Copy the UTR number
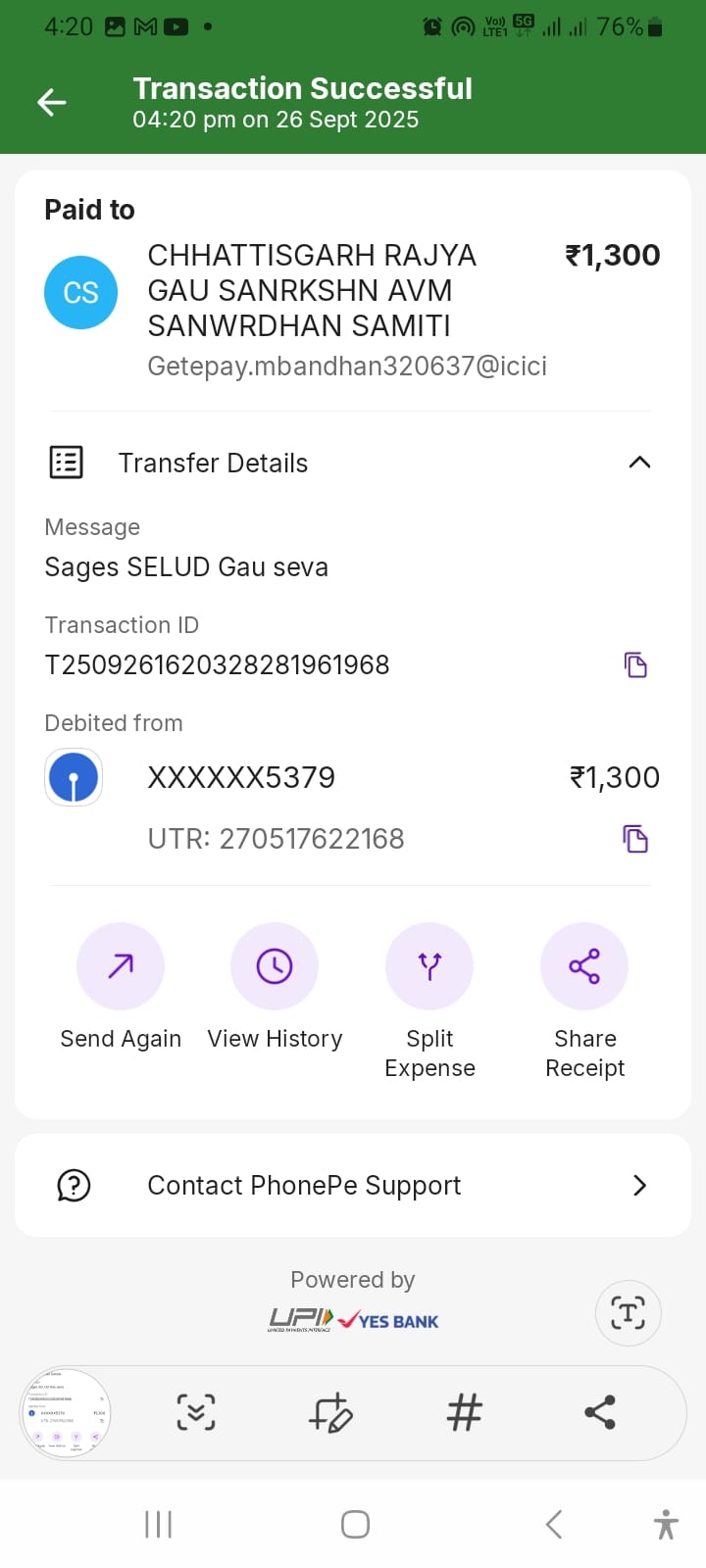Screen dimensions: 706x1568 pos(635,839)
